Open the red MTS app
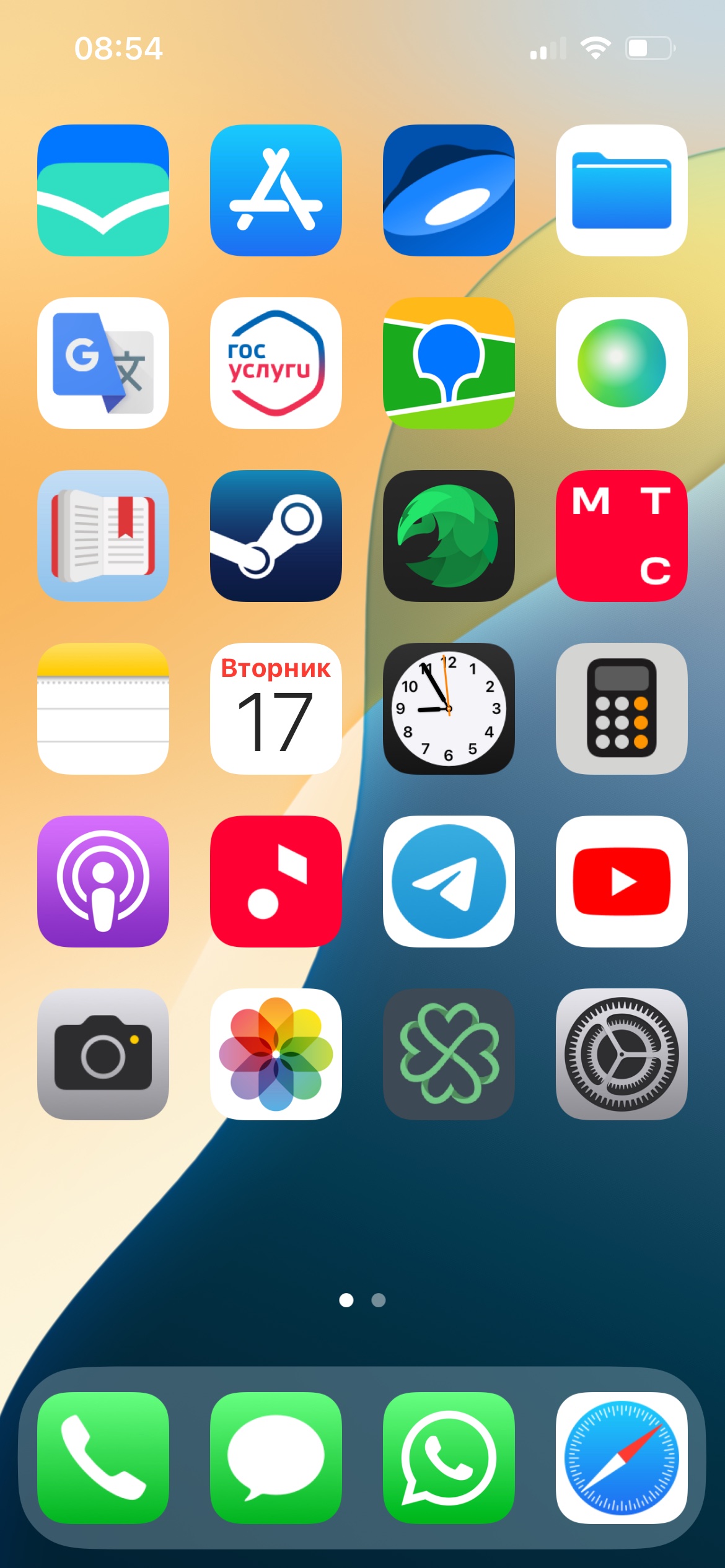 622,536
